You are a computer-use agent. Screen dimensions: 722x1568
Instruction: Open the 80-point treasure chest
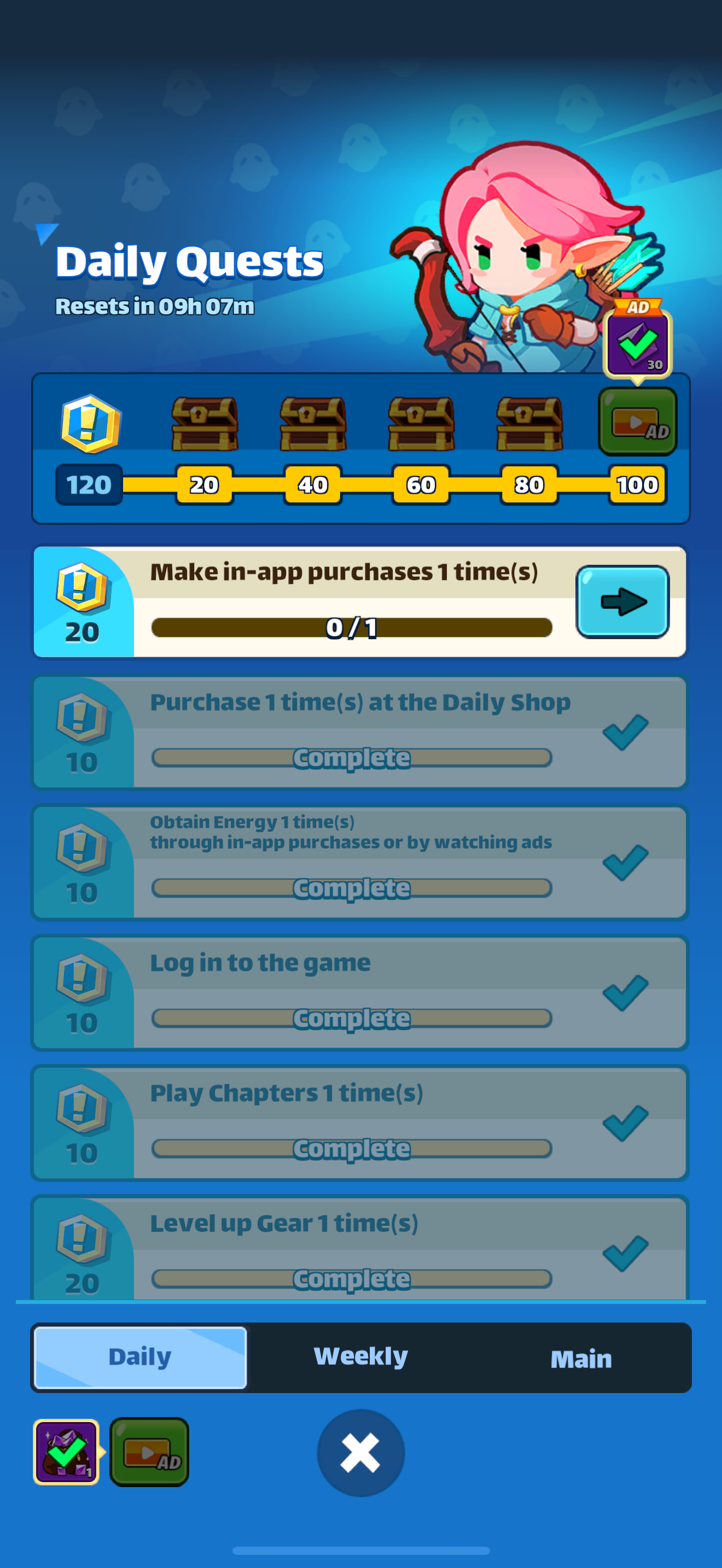pyautogui.click(x=529, y=424)
